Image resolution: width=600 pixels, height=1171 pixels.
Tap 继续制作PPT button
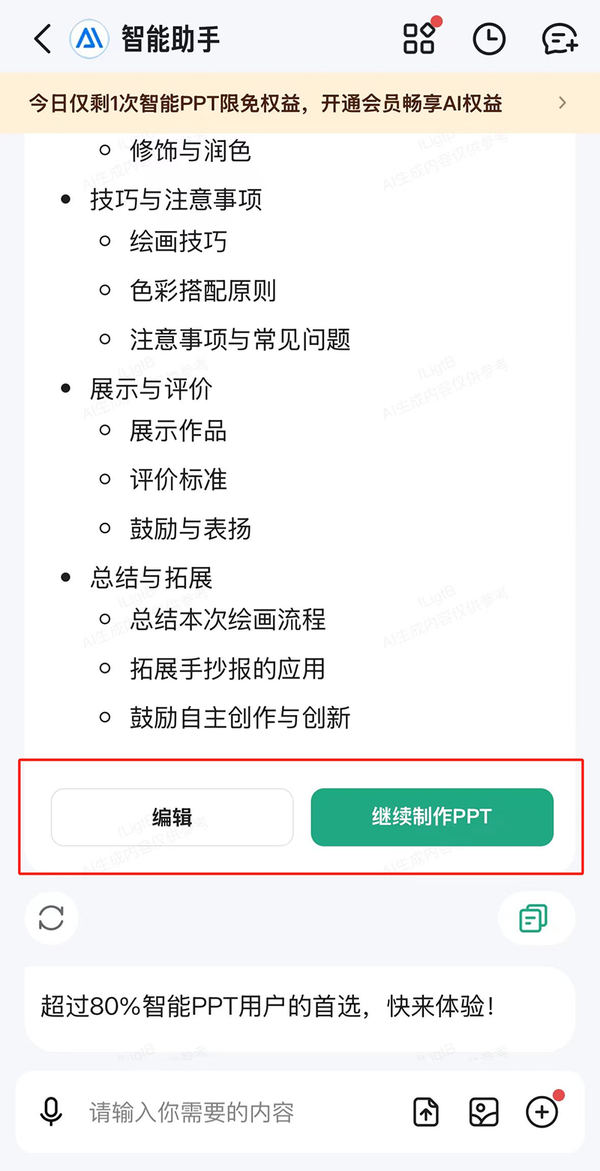(432, 817)
